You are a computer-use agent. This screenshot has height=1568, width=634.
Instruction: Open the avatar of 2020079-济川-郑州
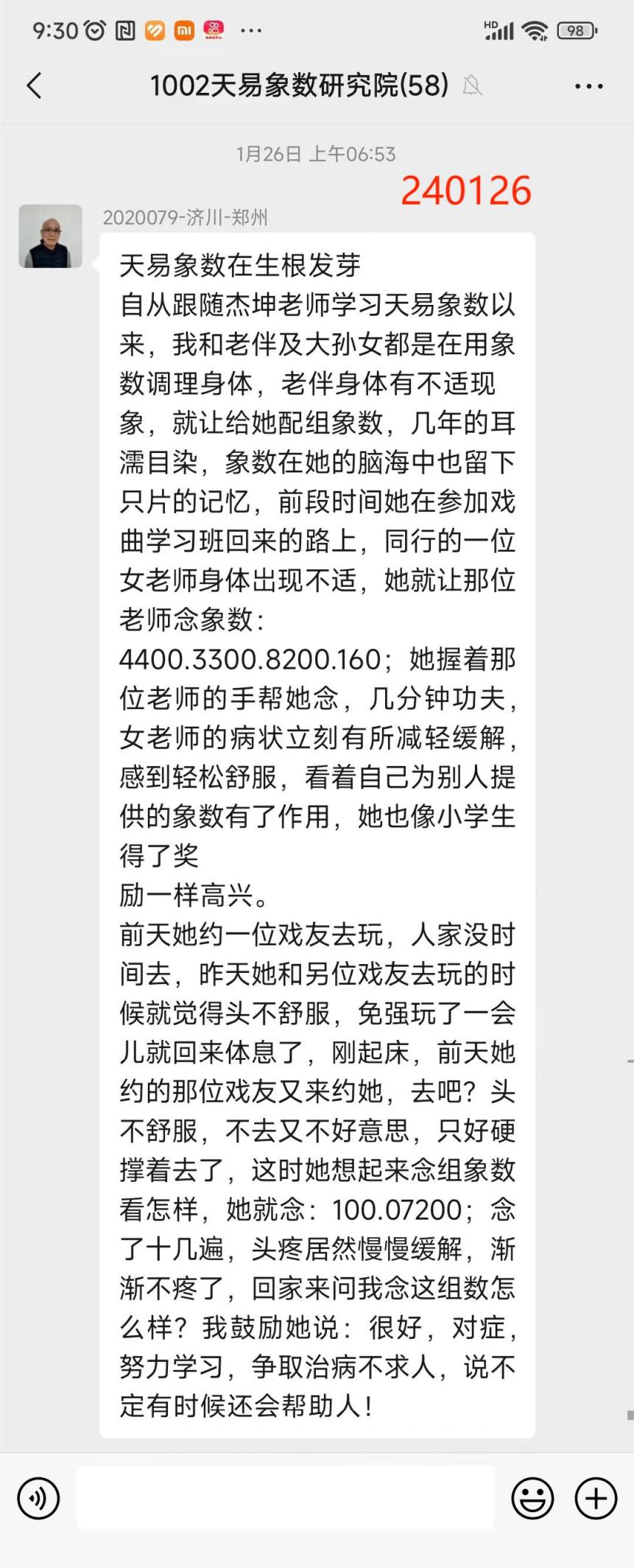point(50,236)
